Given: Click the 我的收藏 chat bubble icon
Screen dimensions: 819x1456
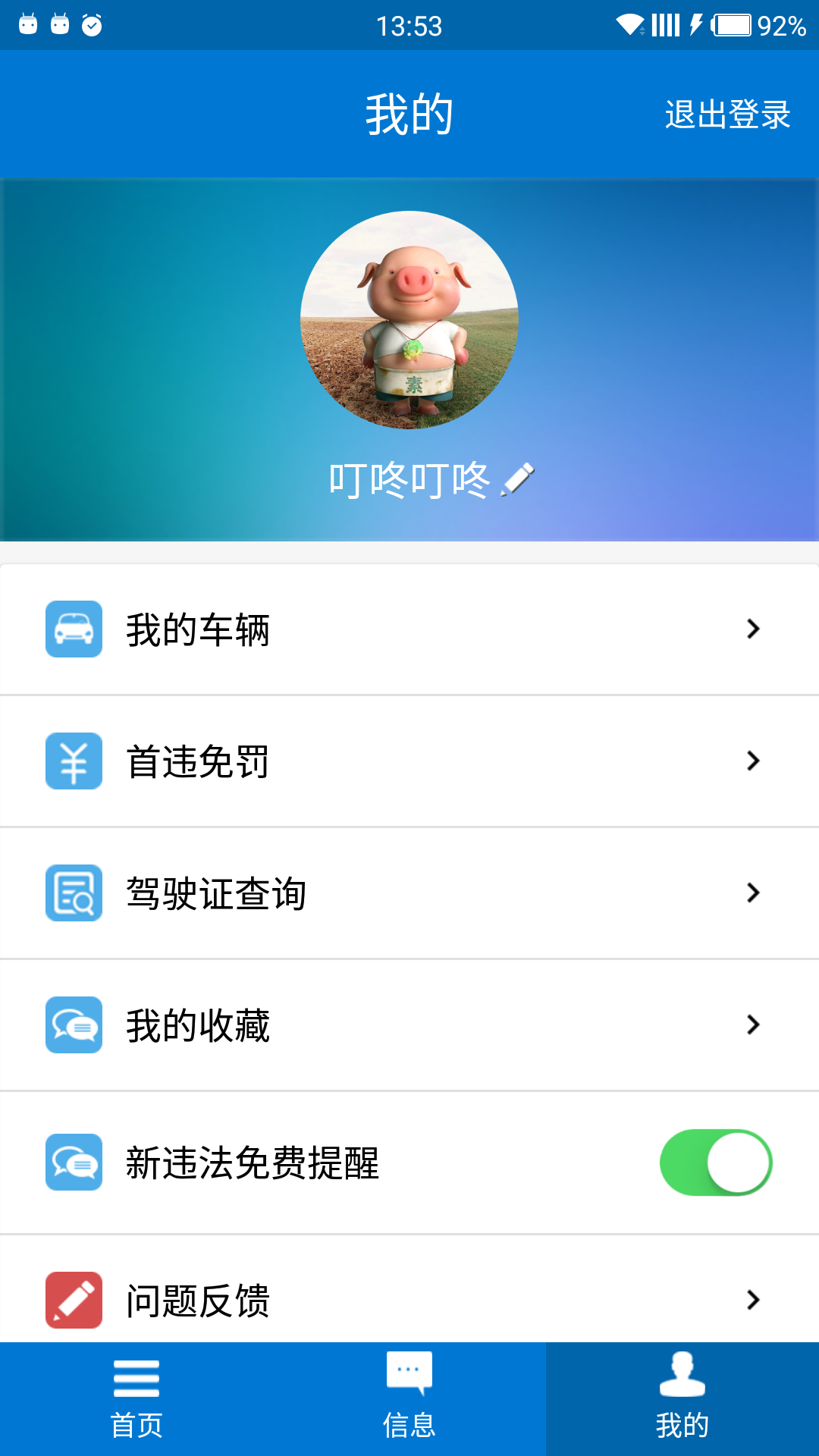Looking at the screenshot, I should click(x=74, y=1025).
